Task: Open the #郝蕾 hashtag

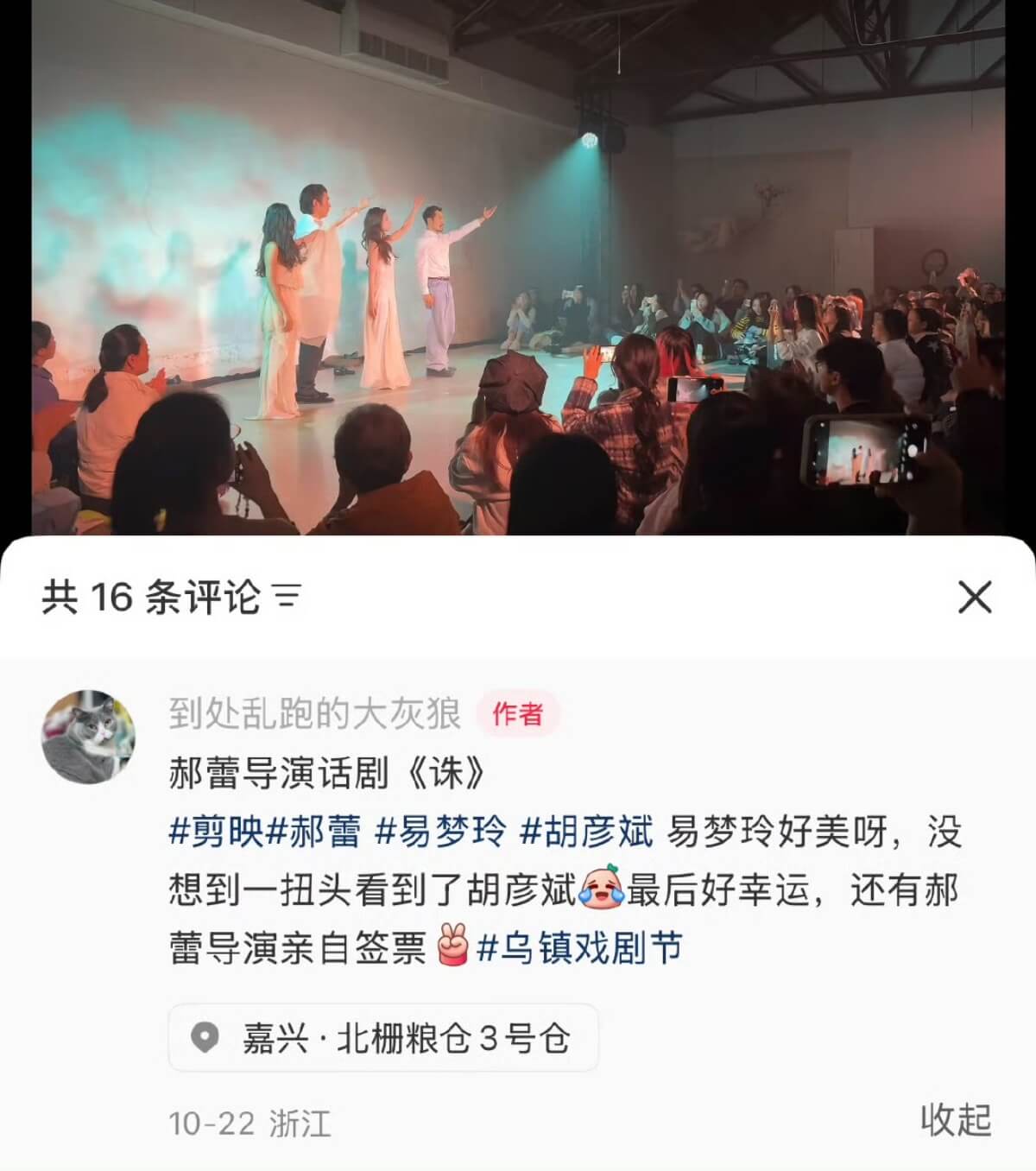Action: click(x=314, y=832)
